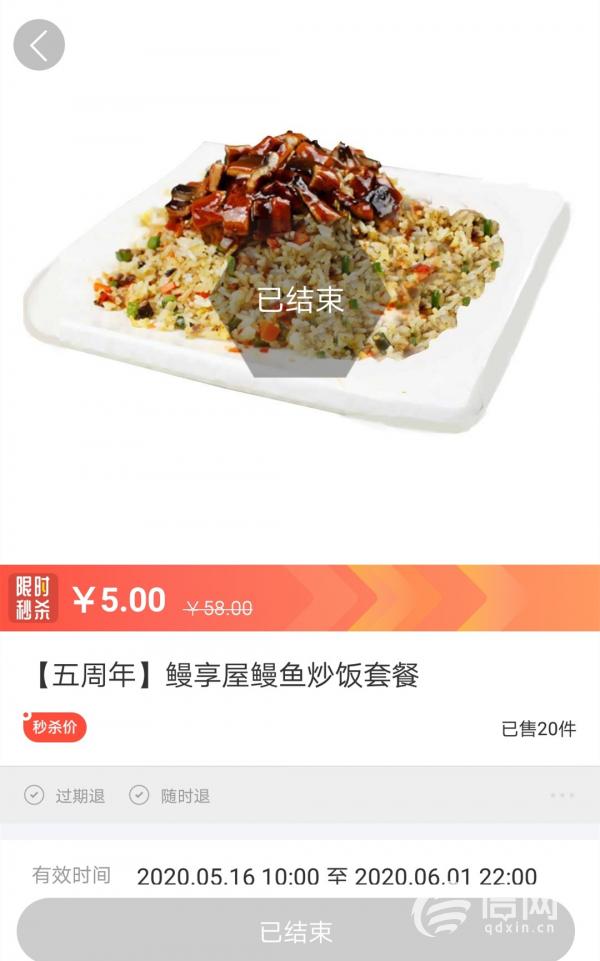Image resolution: width=600 pixels, height=961 pixels.
Task: Tap the 已结束 button at the bottom
Action: click(296, 931)
